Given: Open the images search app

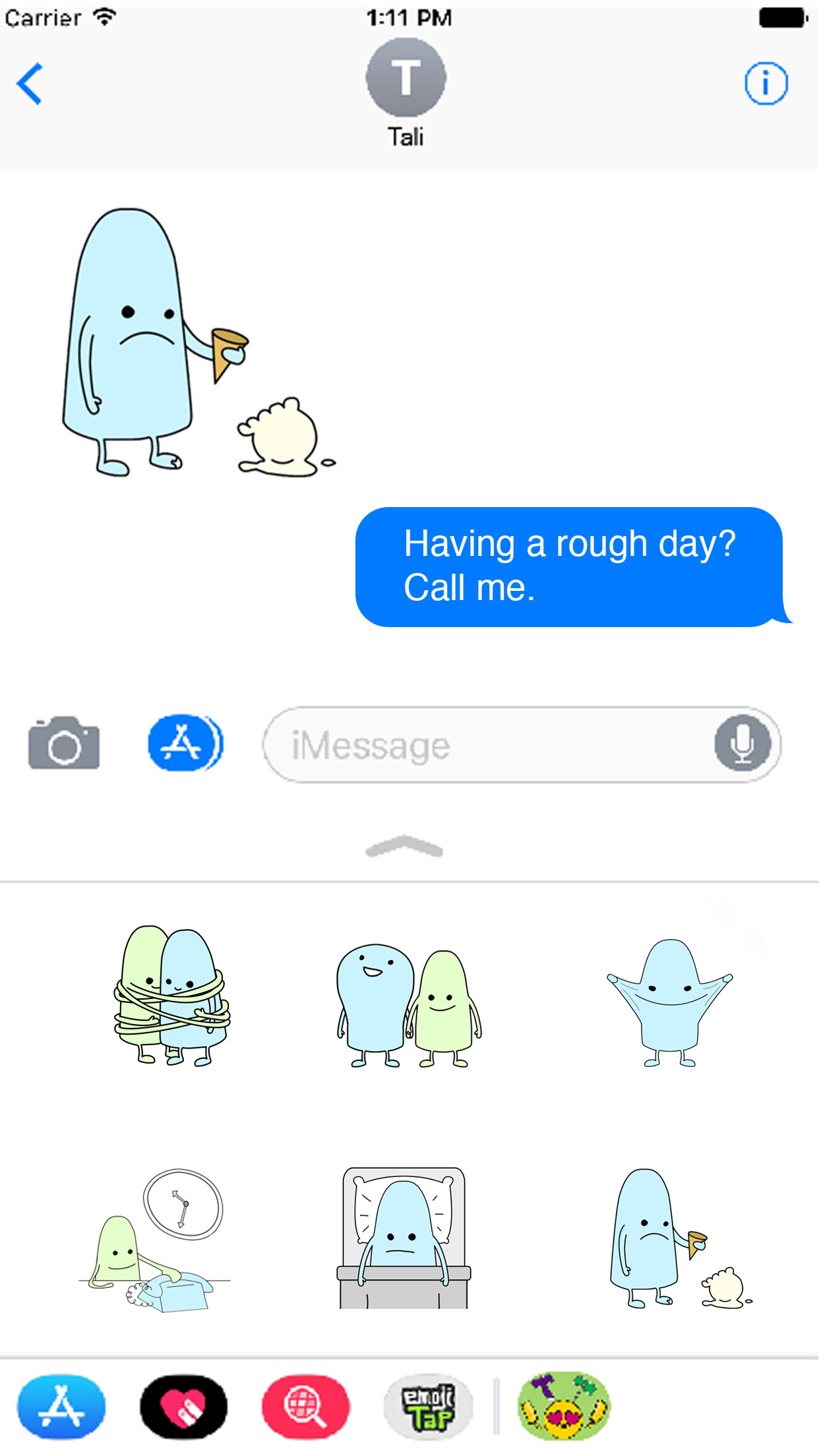Looking at the screenshot, I should tap(305, 1407).
